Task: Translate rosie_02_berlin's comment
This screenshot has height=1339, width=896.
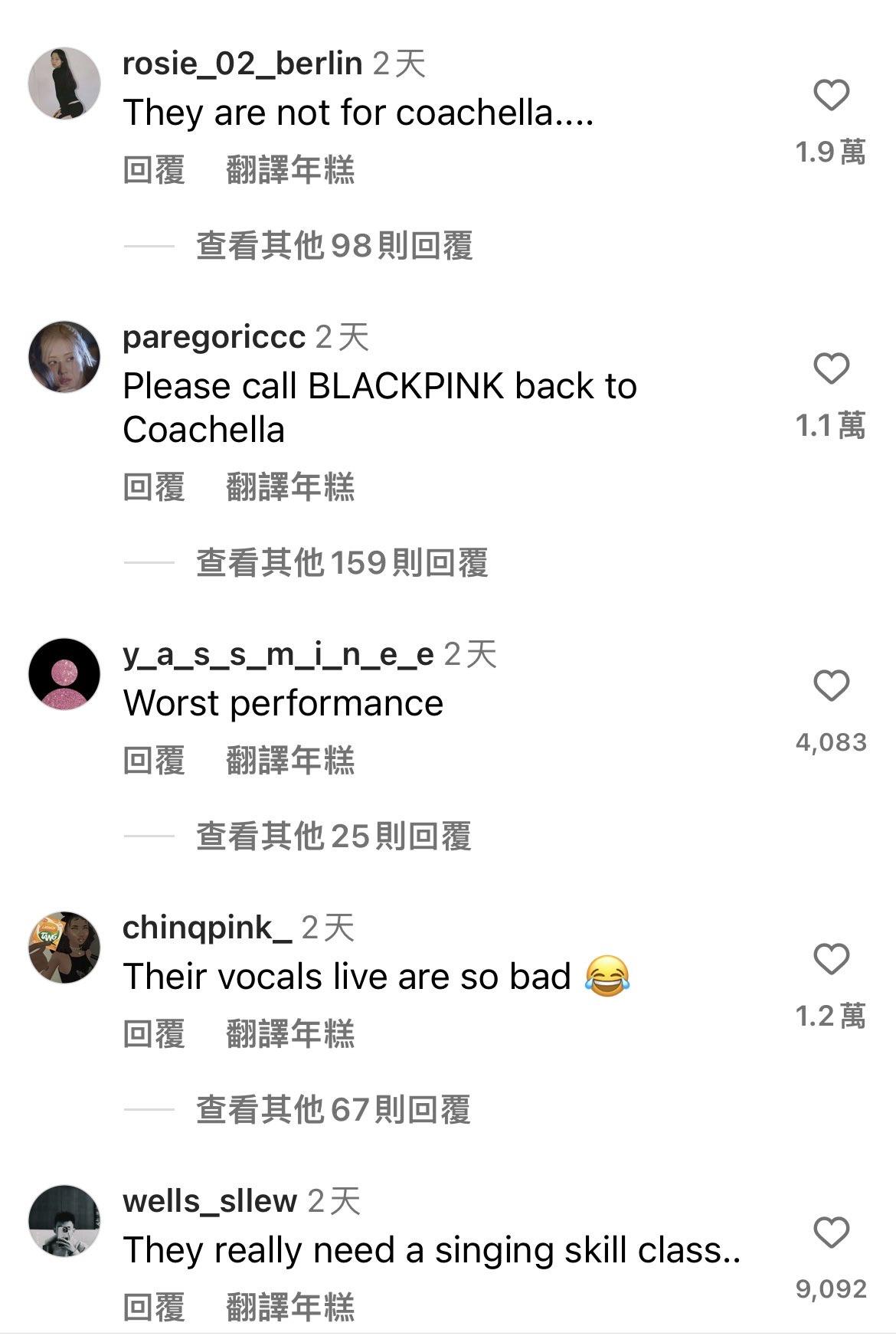Action: pyautogui.click(x=290, y=170)
